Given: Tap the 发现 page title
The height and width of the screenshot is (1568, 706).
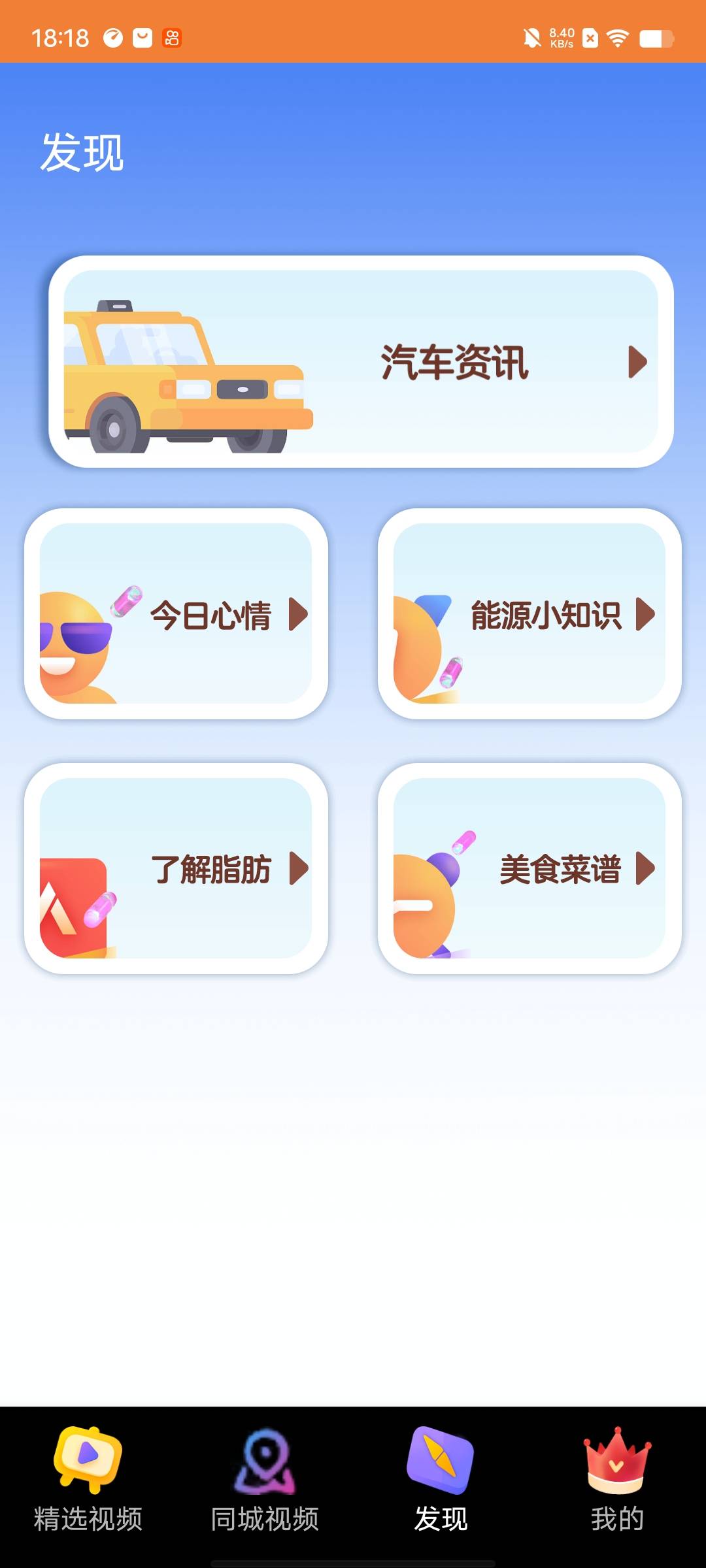Looking at the screenshot, I should point(84,152).
